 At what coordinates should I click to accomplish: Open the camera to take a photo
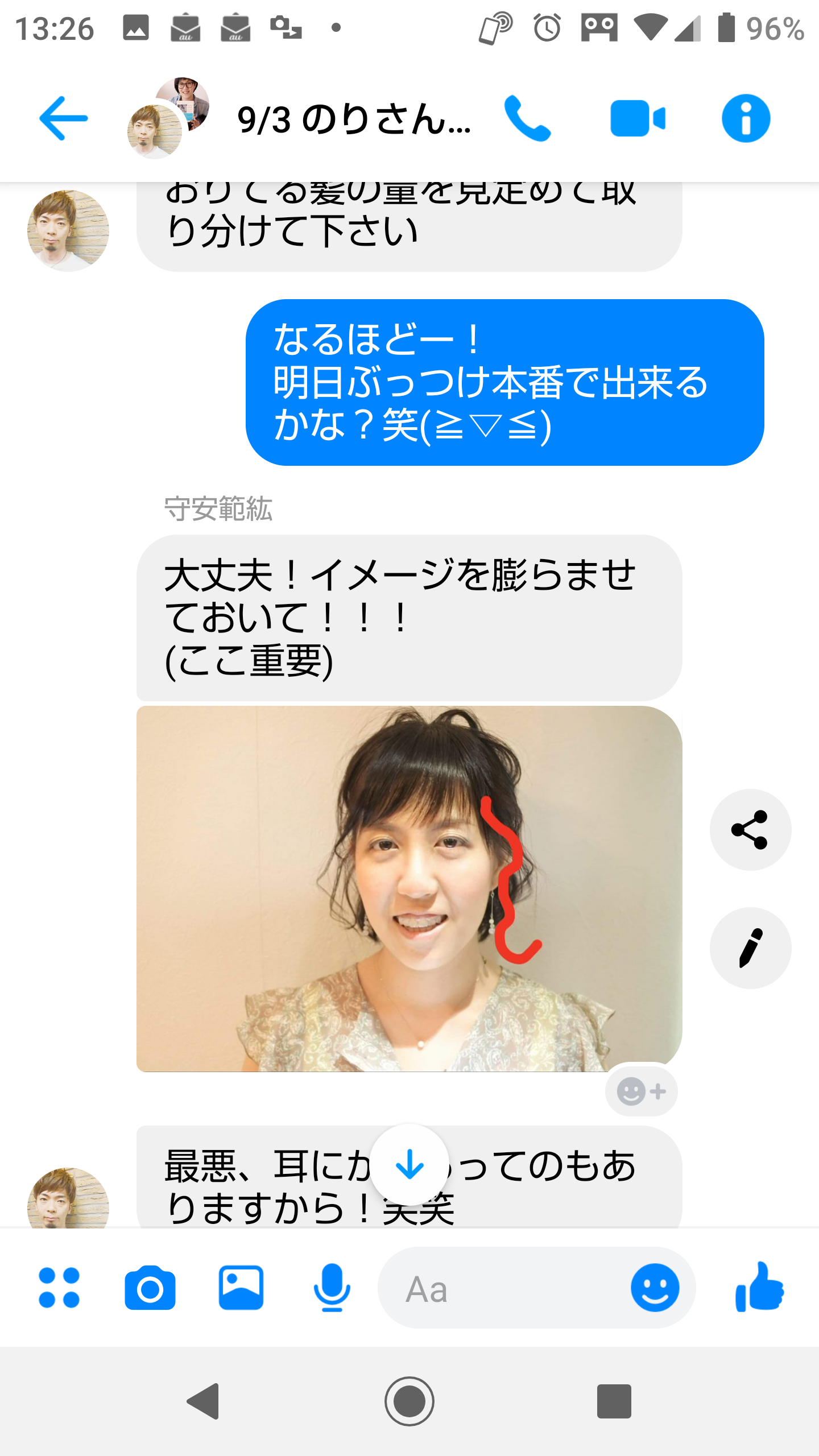coord(150,1288)
